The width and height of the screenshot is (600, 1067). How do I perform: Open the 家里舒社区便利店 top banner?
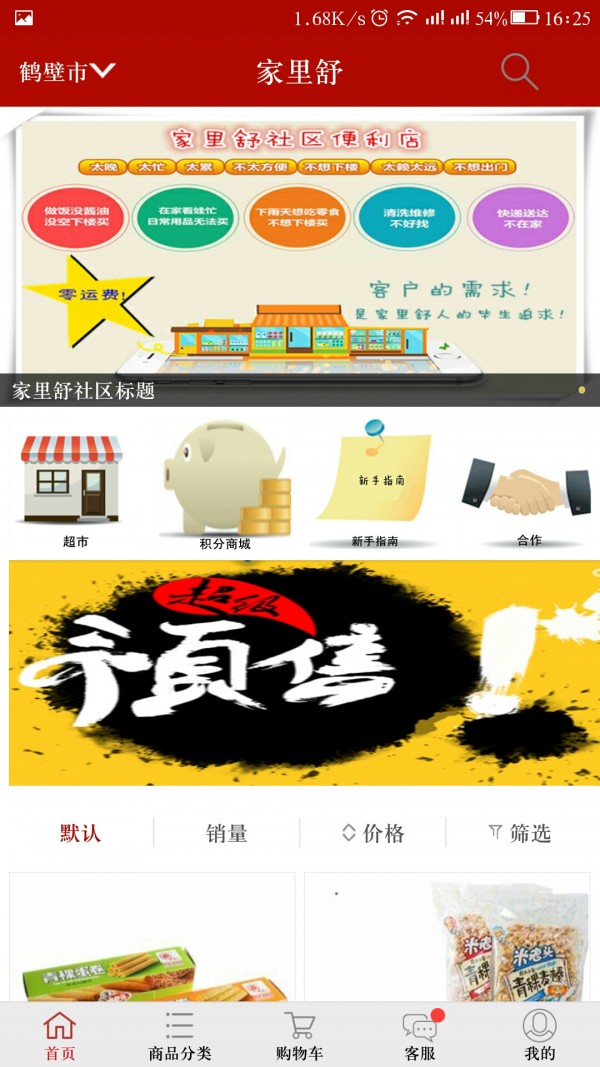[300, 250]
